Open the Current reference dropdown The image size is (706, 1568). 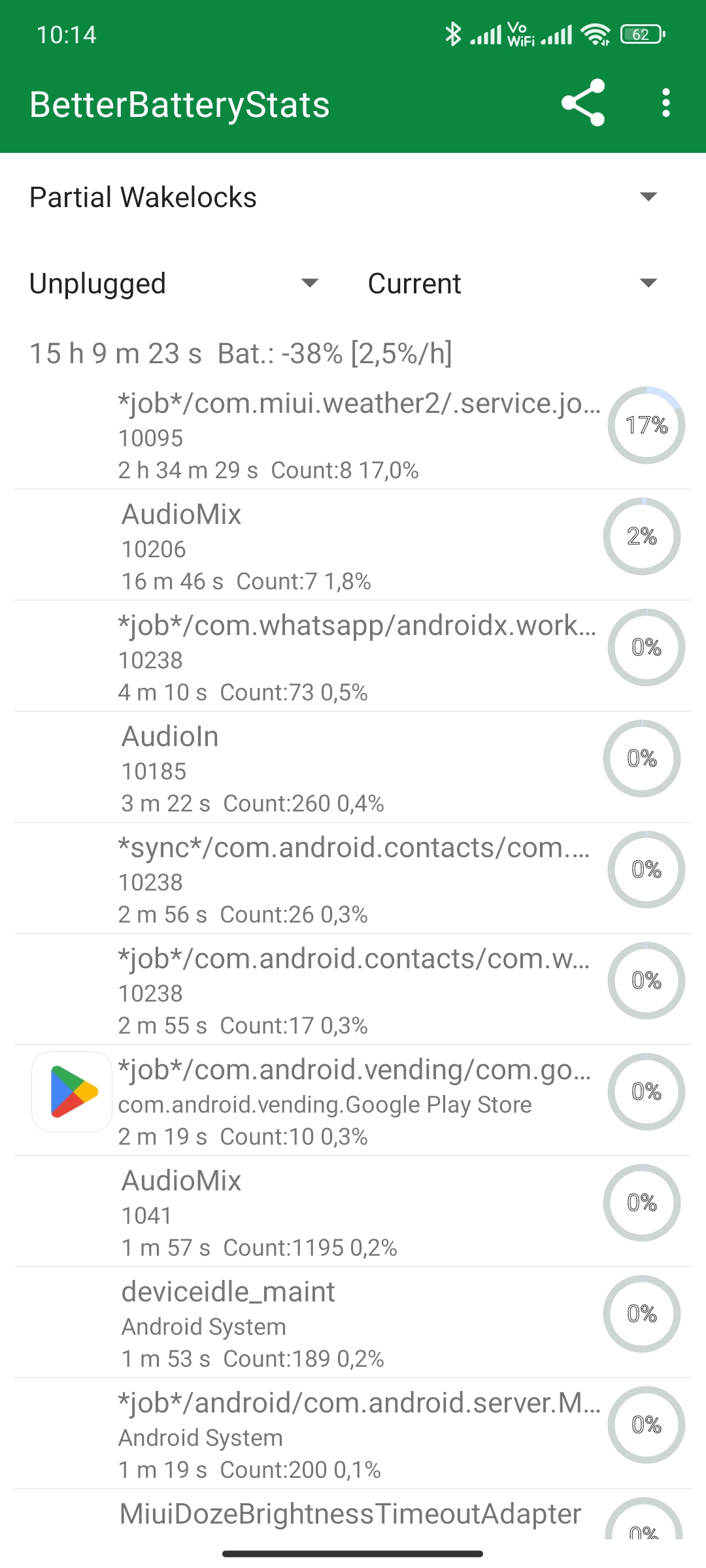click(513, 284)
